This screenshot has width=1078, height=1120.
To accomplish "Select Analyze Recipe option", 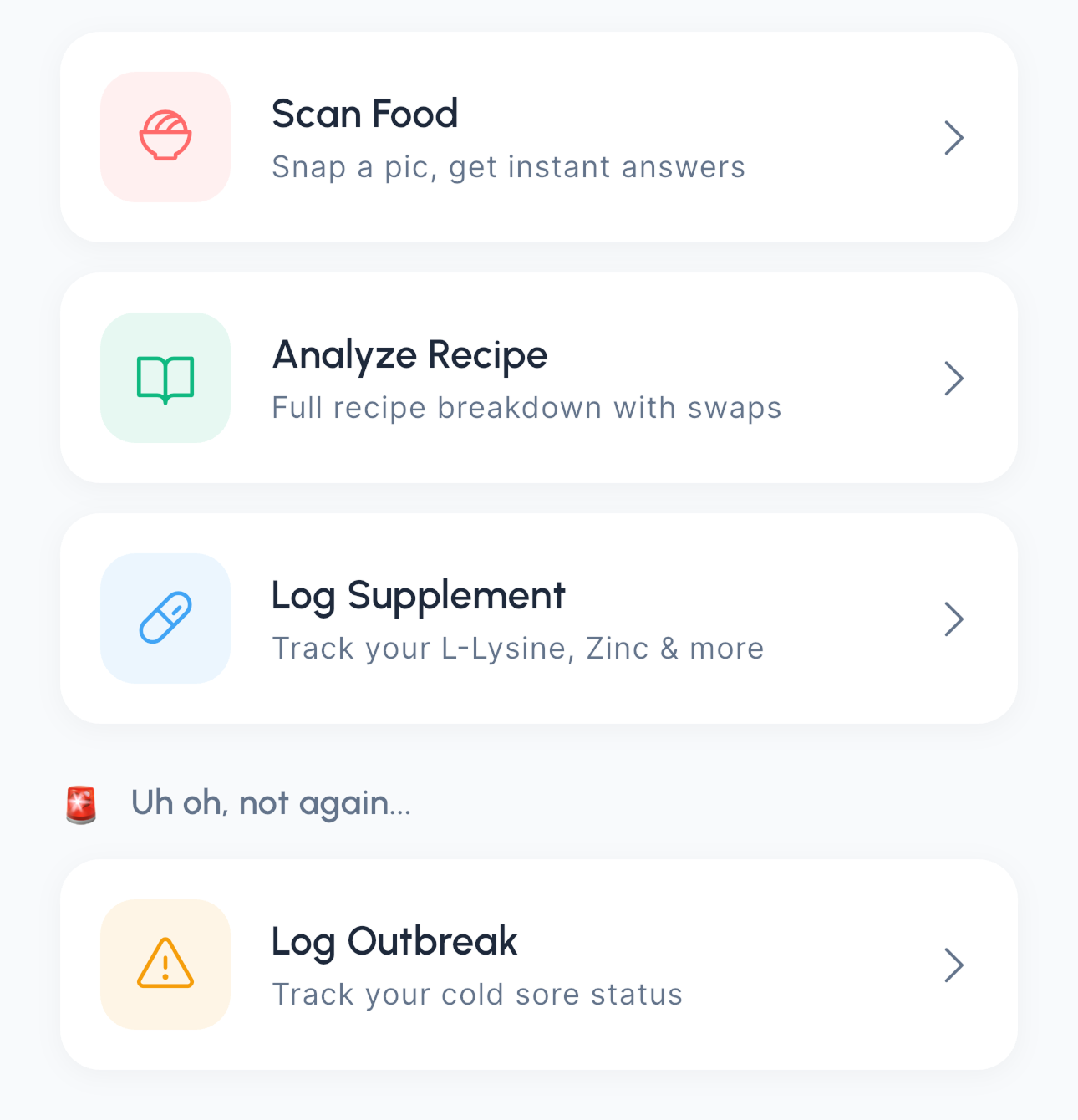I will [538, 379].
